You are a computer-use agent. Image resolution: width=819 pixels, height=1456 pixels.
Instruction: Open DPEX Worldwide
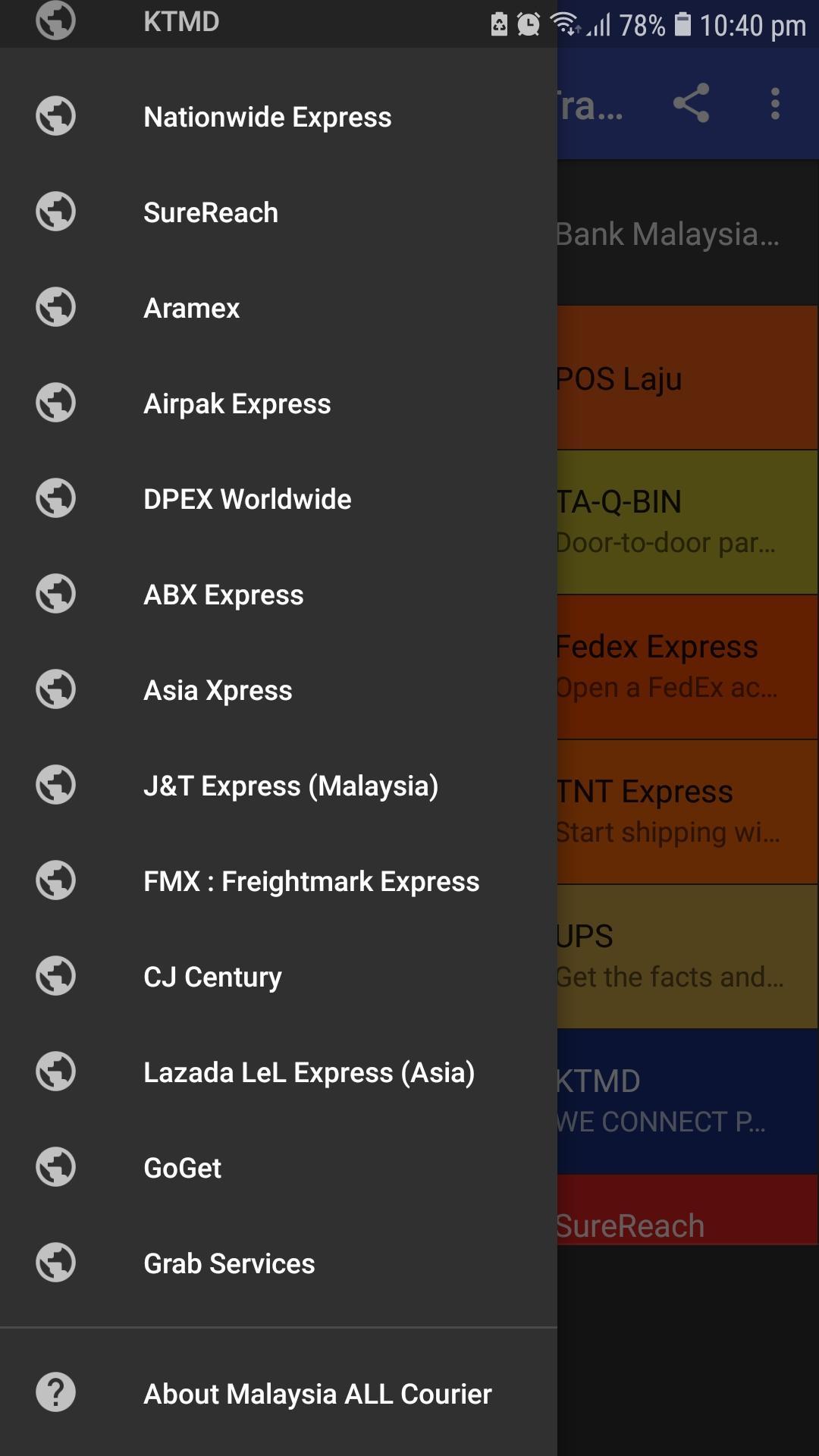pos(278,499)
